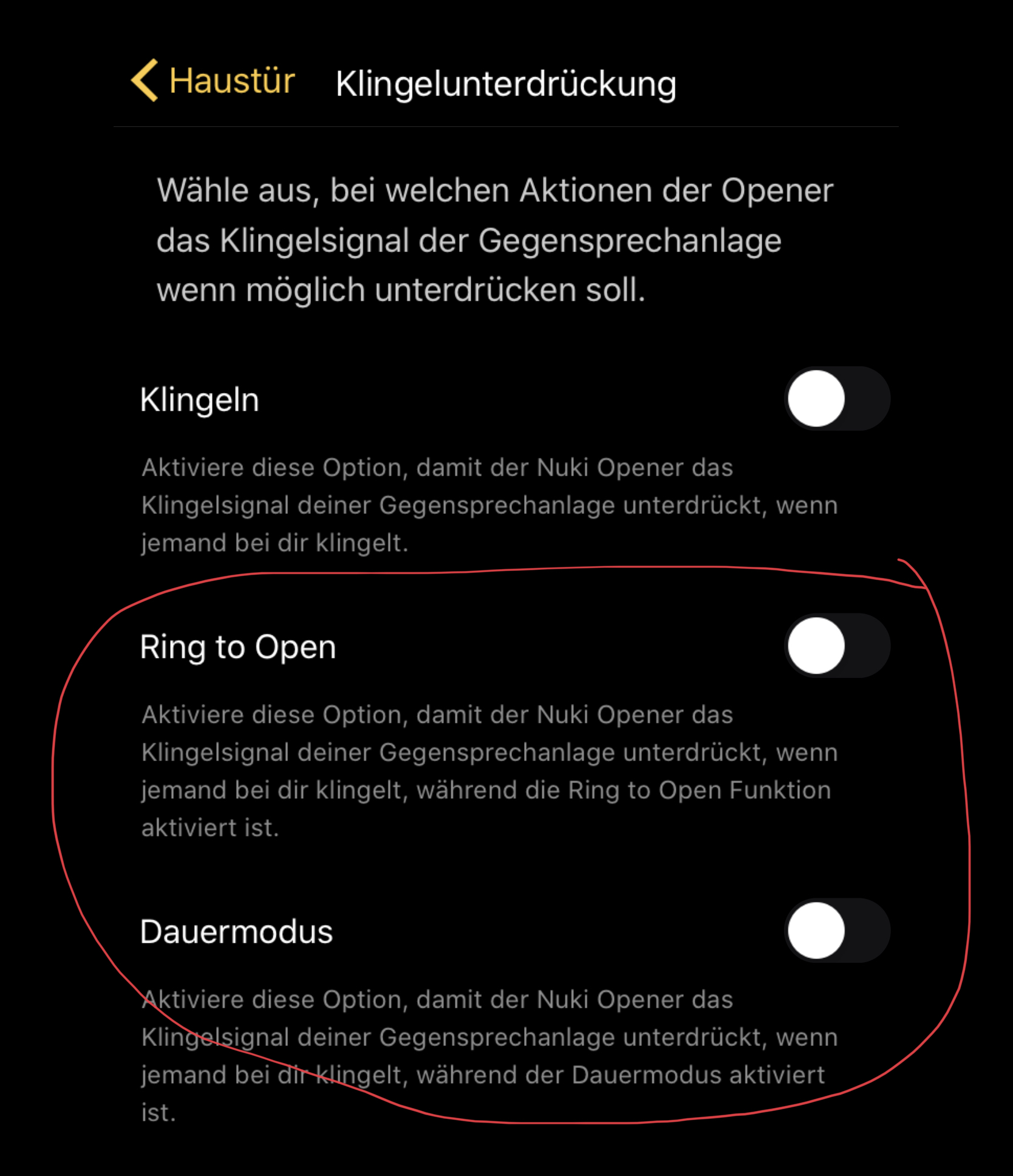Go back to Haustür
The width and height of the screenshot is (1013, 1176).
point(213,81)
